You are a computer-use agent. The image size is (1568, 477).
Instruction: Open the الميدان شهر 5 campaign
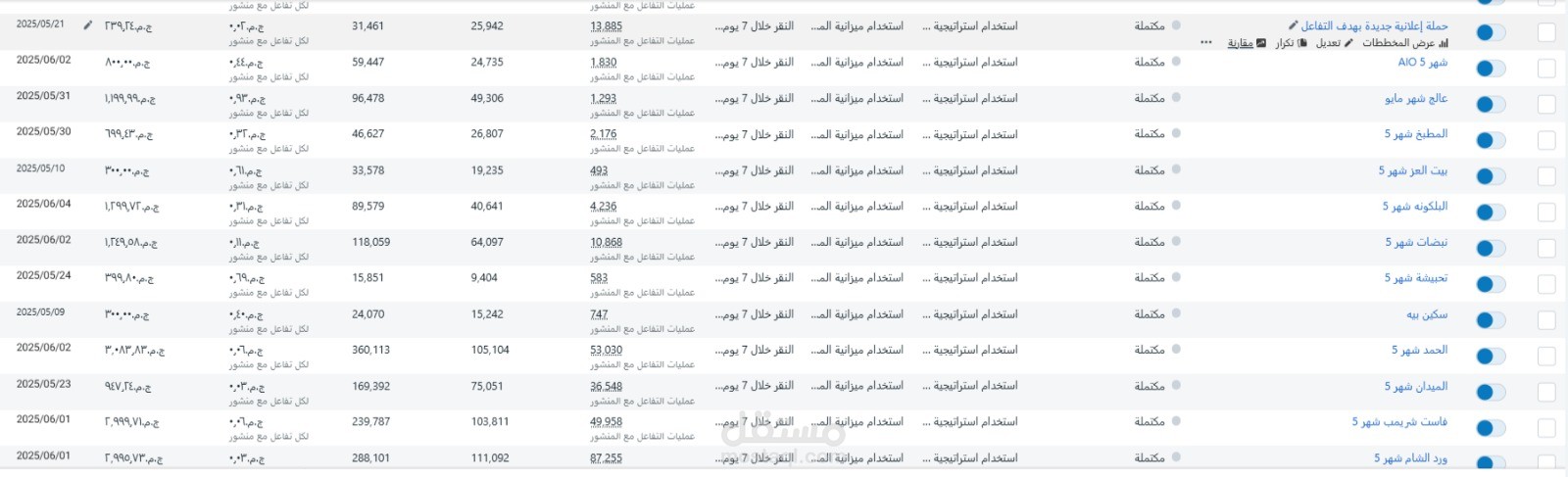(x=1415, y=386)
